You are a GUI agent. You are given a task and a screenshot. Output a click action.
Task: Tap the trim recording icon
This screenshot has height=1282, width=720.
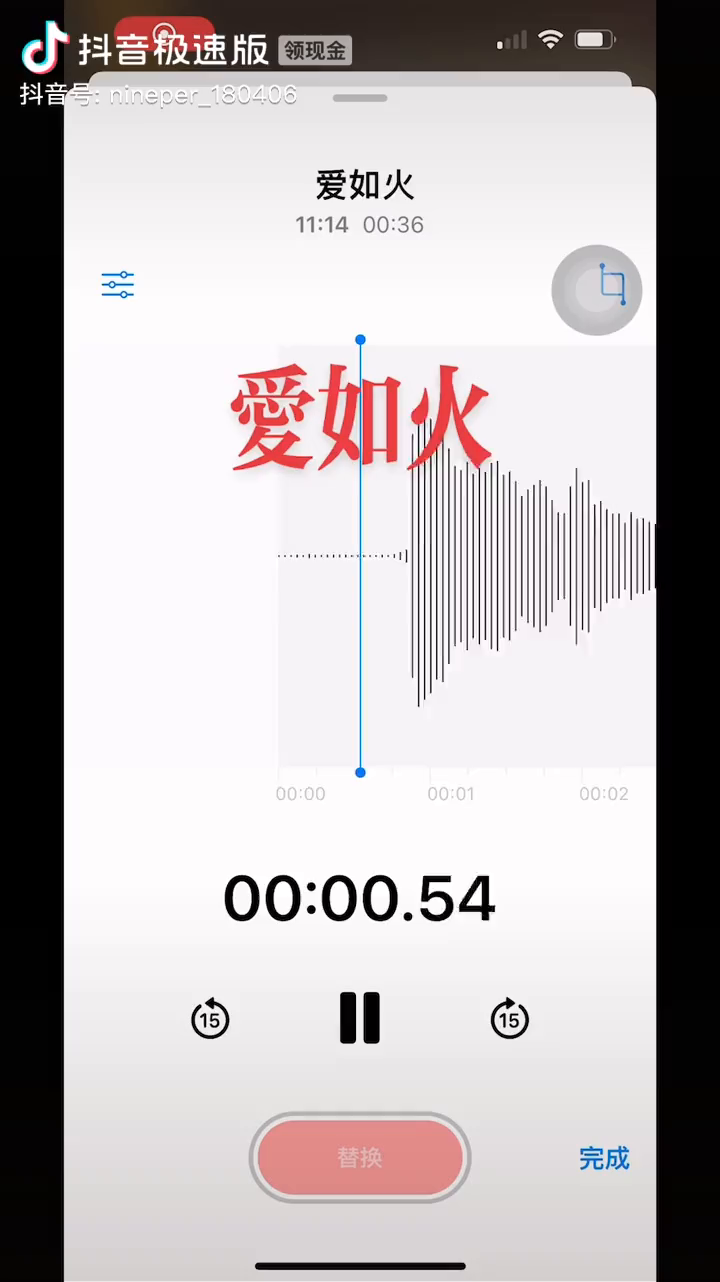tap(611, 286)
